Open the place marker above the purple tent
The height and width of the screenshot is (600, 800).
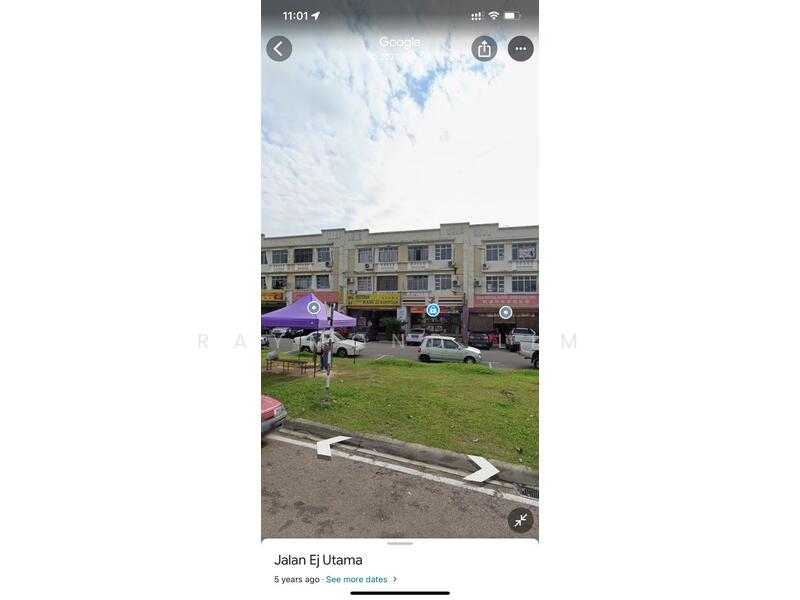tap(314, 307)
